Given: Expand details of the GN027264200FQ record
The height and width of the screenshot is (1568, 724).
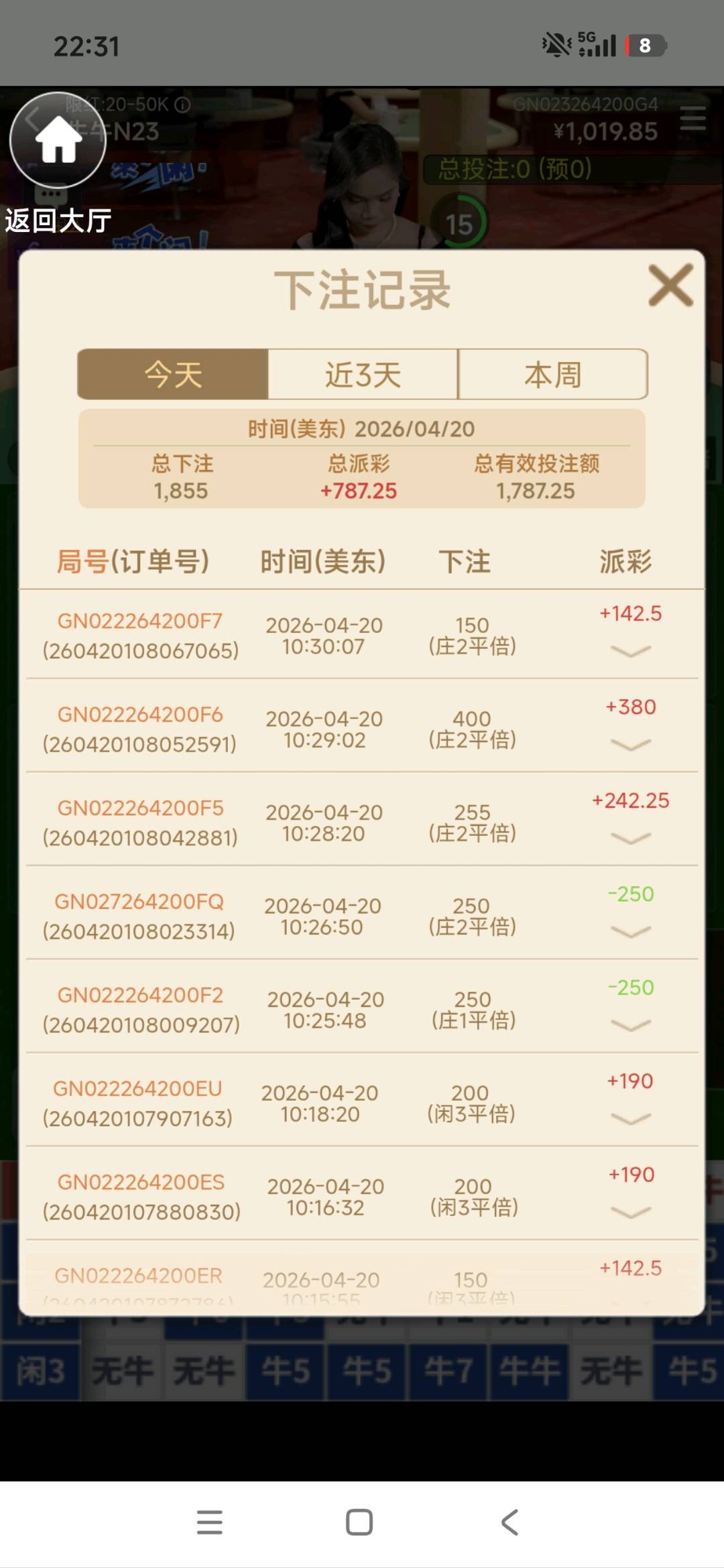Looking at the screenshot, I should pos(630,931).
